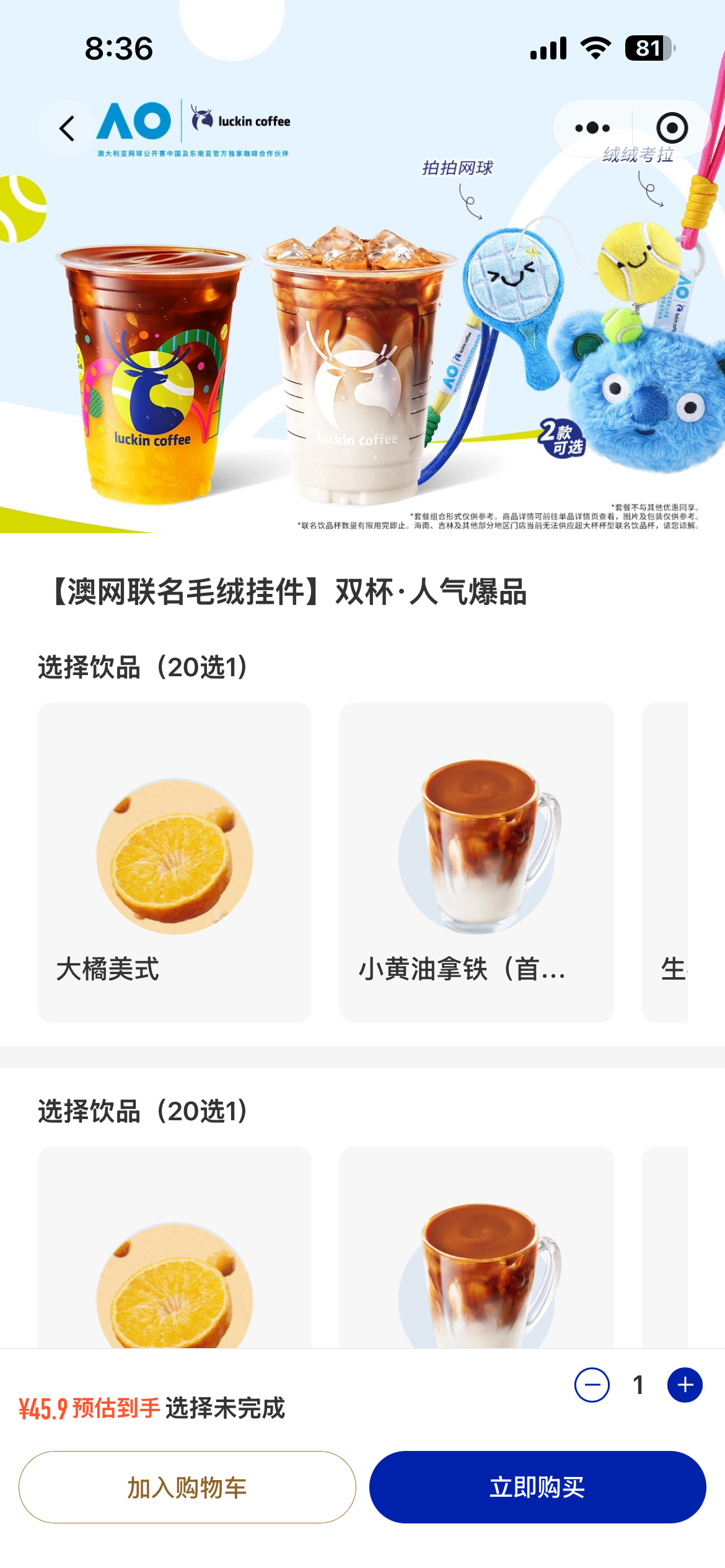Open the mini program more-options menu
The image size is (725, 1568).
pos(592,128)
